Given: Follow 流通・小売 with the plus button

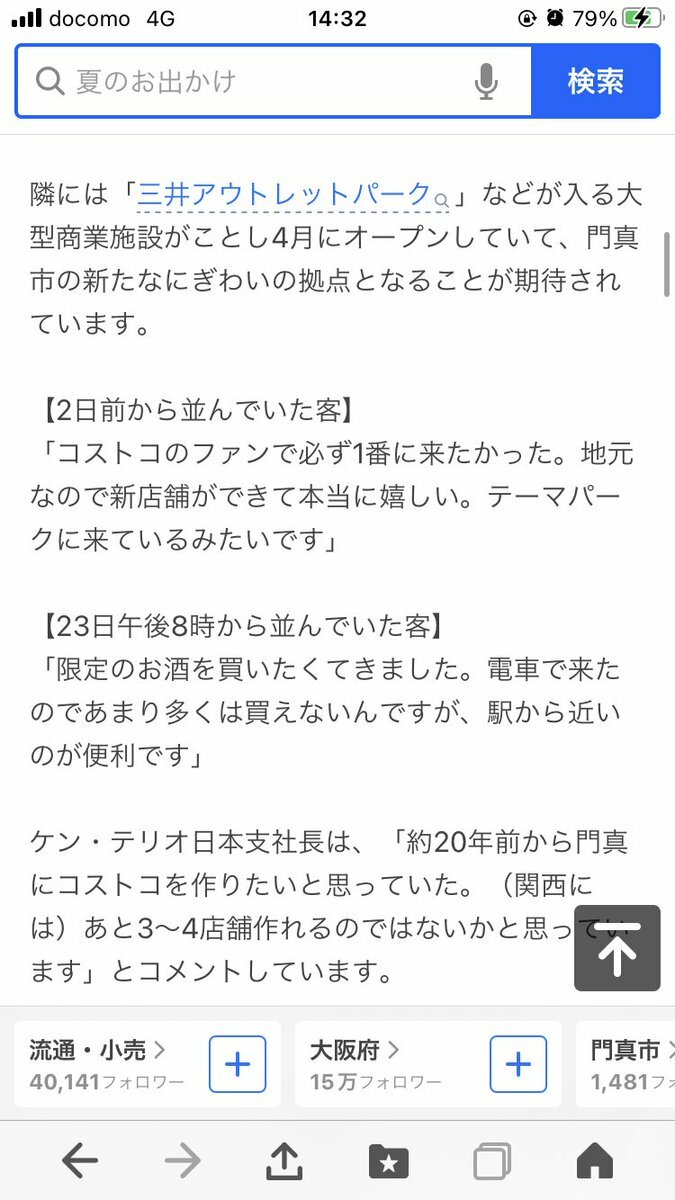Looking at the screenshot, I should coord(237,1064).
